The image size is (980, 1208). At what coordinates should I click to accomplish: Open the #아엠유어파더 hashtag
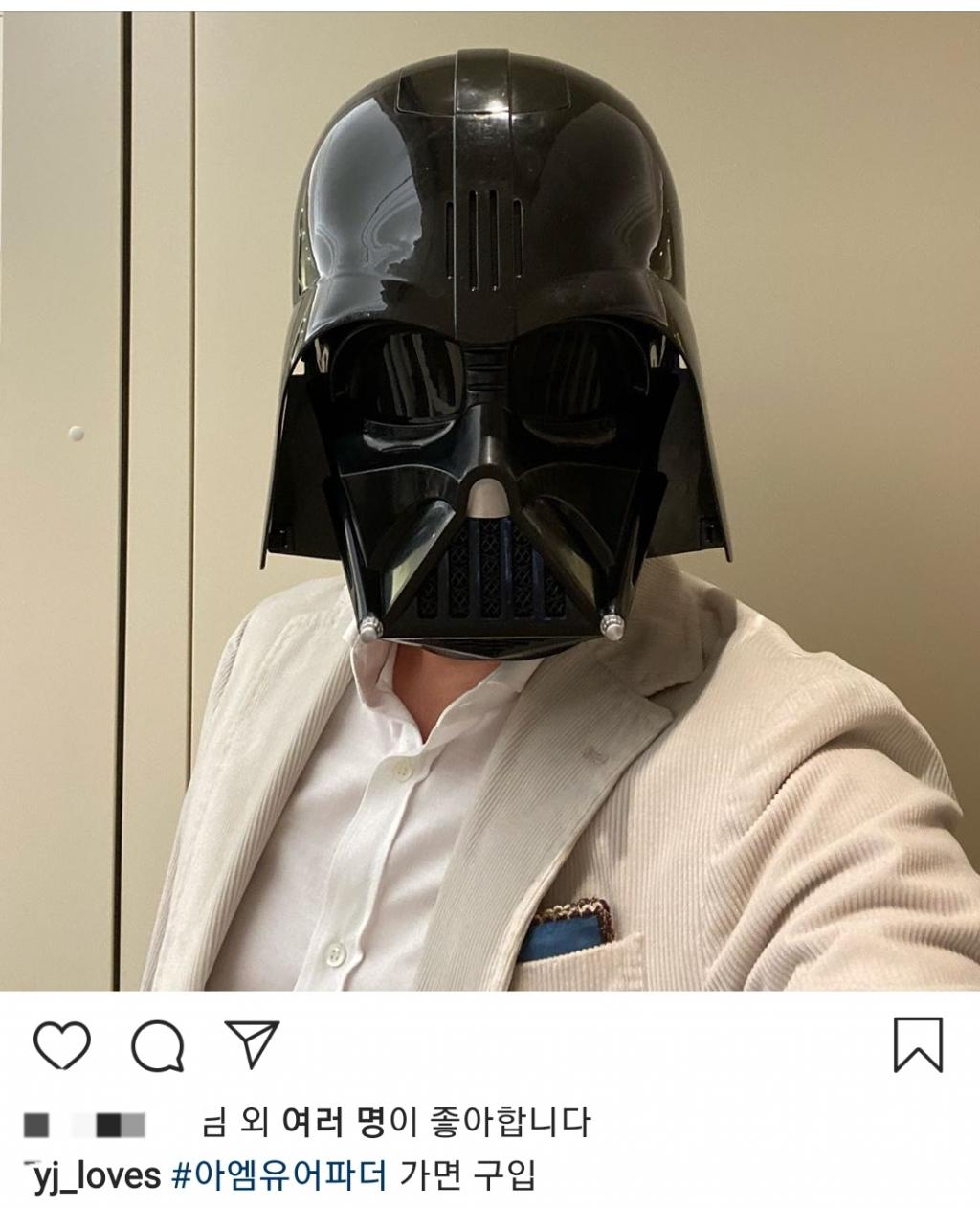click(x=278, y=1175)
